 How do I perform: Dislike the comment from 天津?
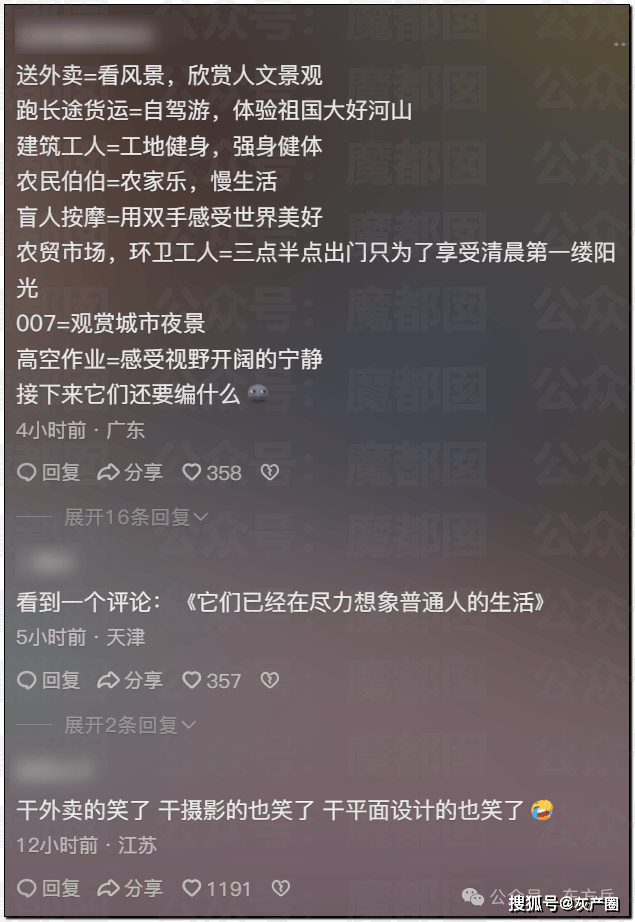click(269, 680)
